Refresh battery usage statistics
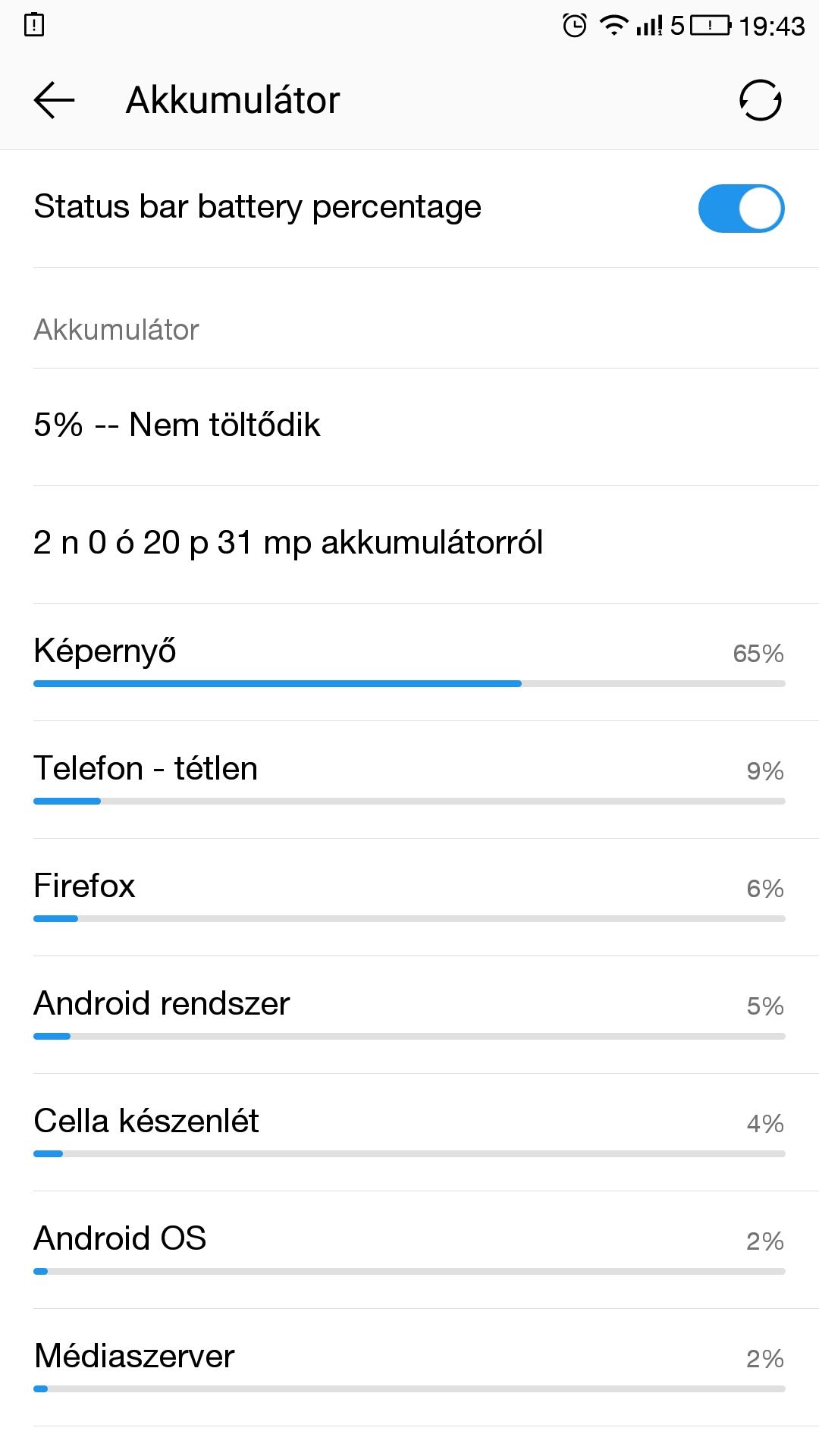The height and width of the screenshot is (1456, 819). (x=760, y=100)
